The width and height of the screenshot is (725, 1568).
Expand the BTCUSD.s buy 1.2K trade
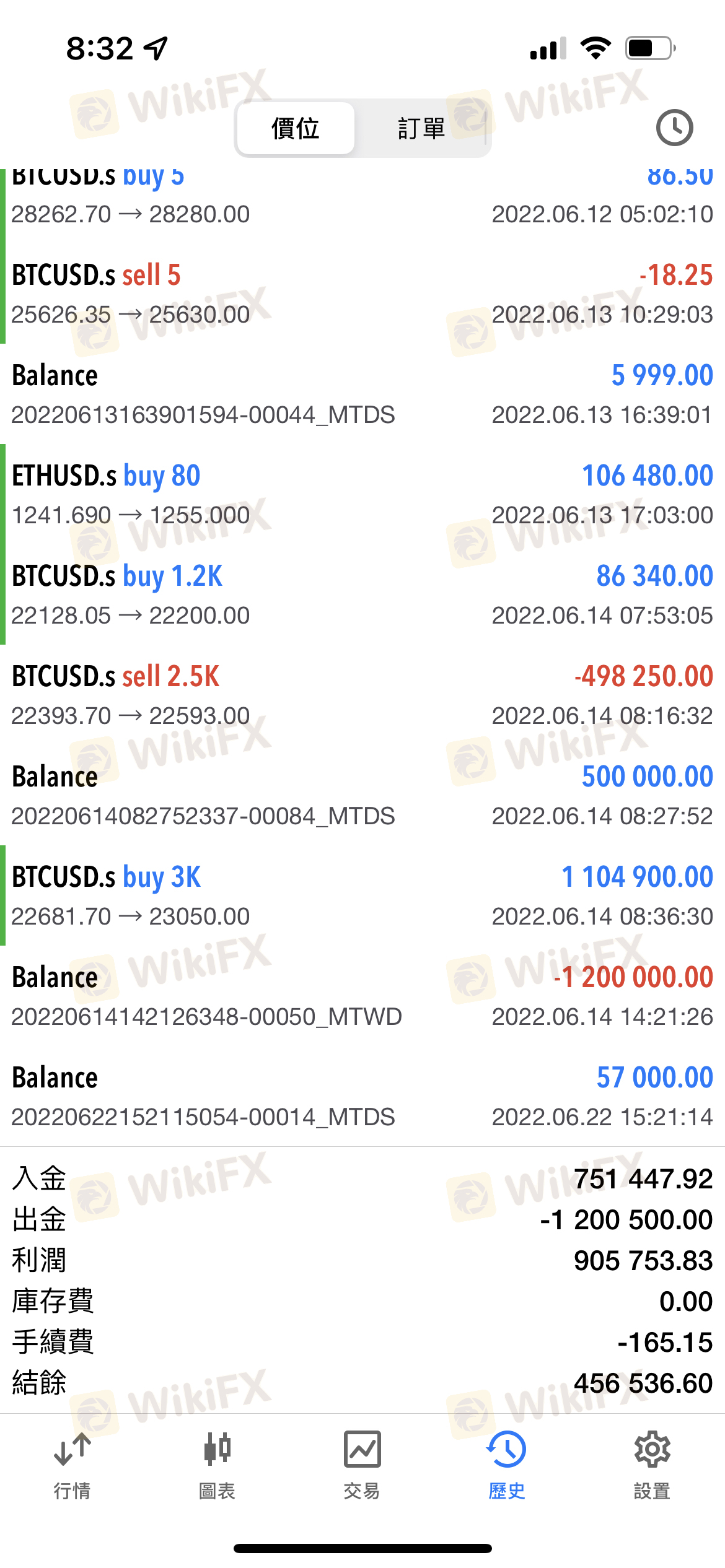[x=362, y=595]
